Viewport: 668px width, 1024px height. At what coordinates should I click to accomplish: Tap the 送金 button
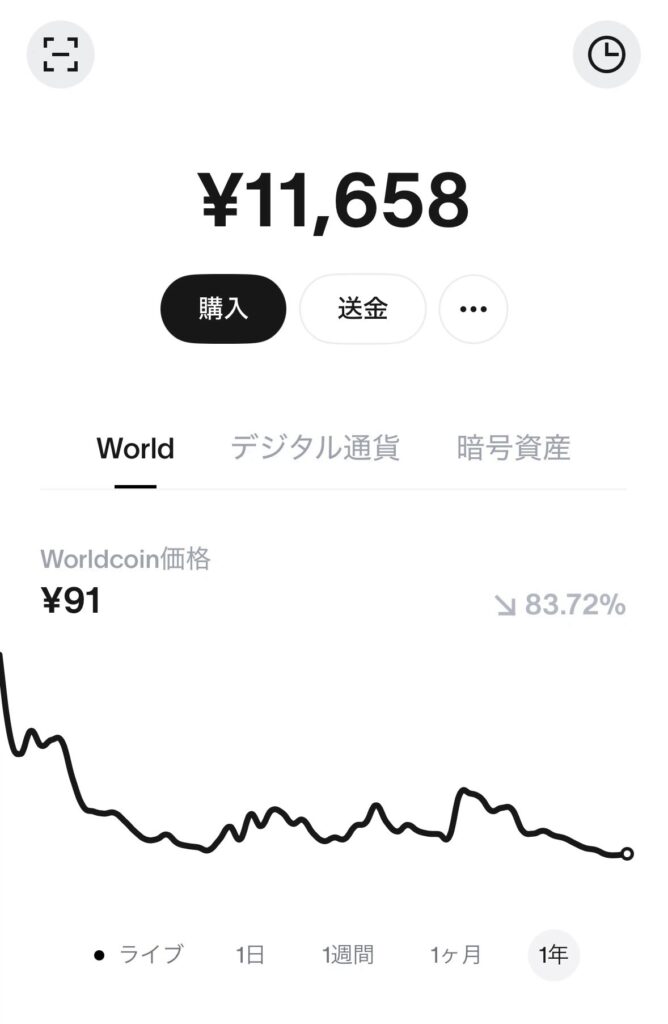(363, 309)
